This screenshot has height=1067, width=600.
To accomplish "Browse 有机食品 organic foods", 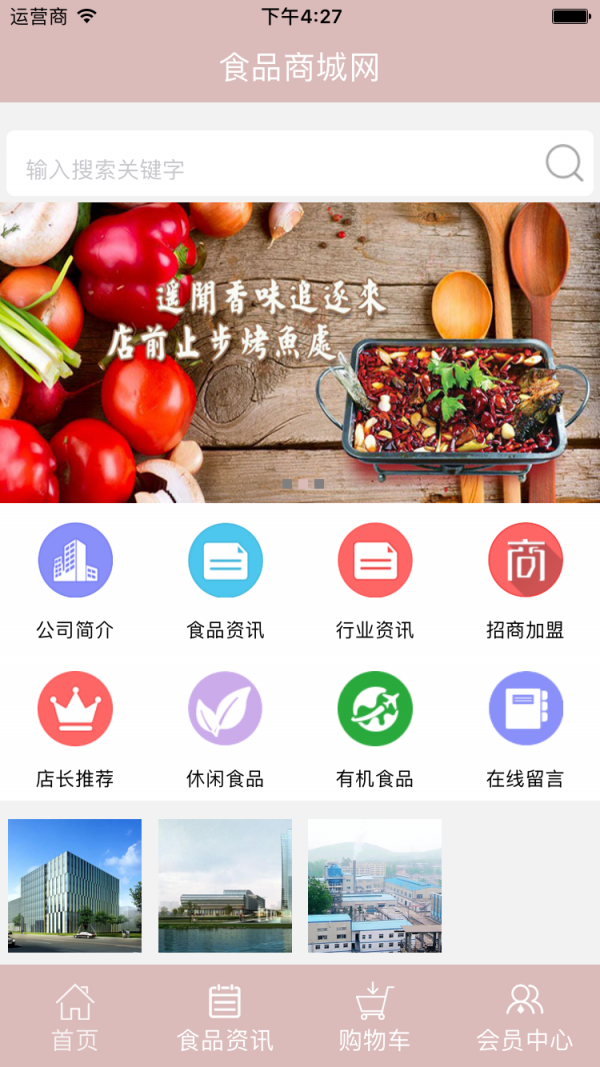I will pyautogui.click(x=375, y=728).
